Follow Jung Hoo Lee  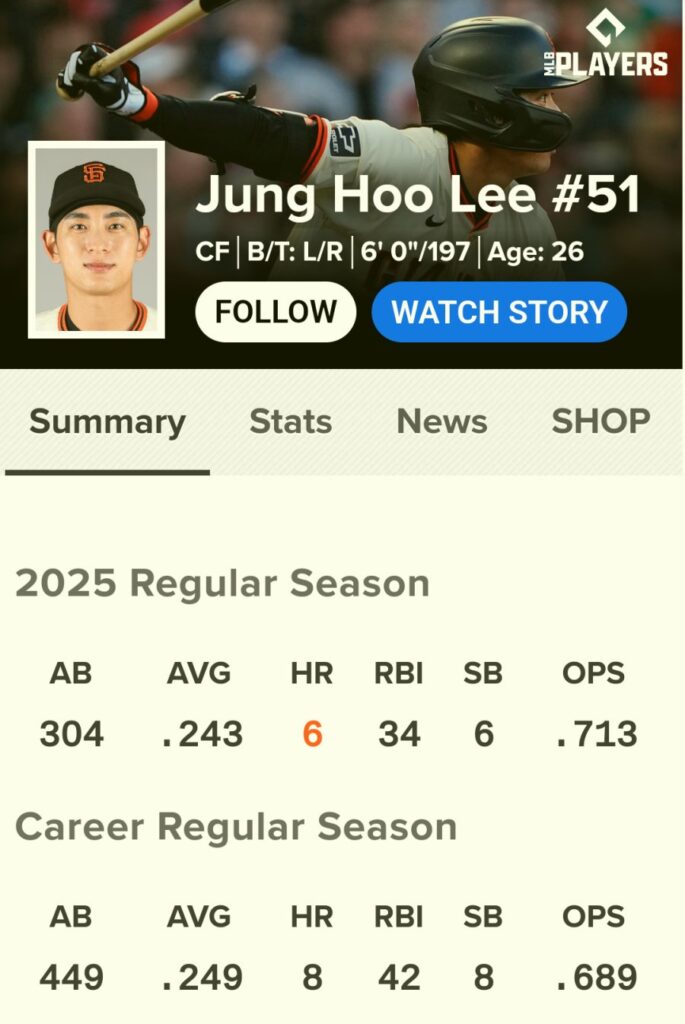click(x=275, y=312)
